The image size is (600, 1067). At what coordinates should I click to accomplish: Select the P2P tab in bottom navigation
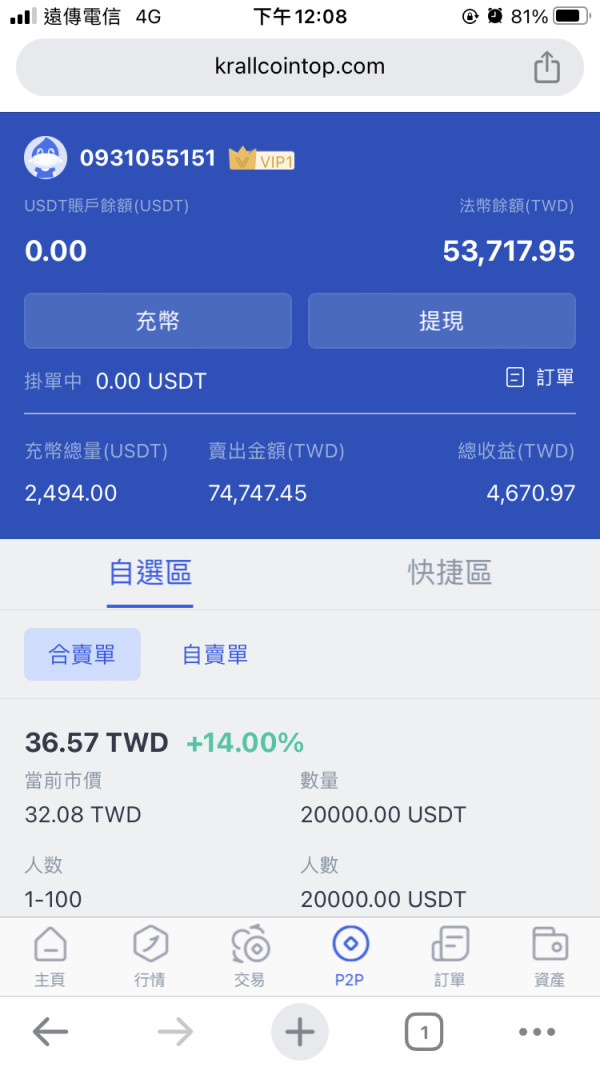click(x=350, y=956)
